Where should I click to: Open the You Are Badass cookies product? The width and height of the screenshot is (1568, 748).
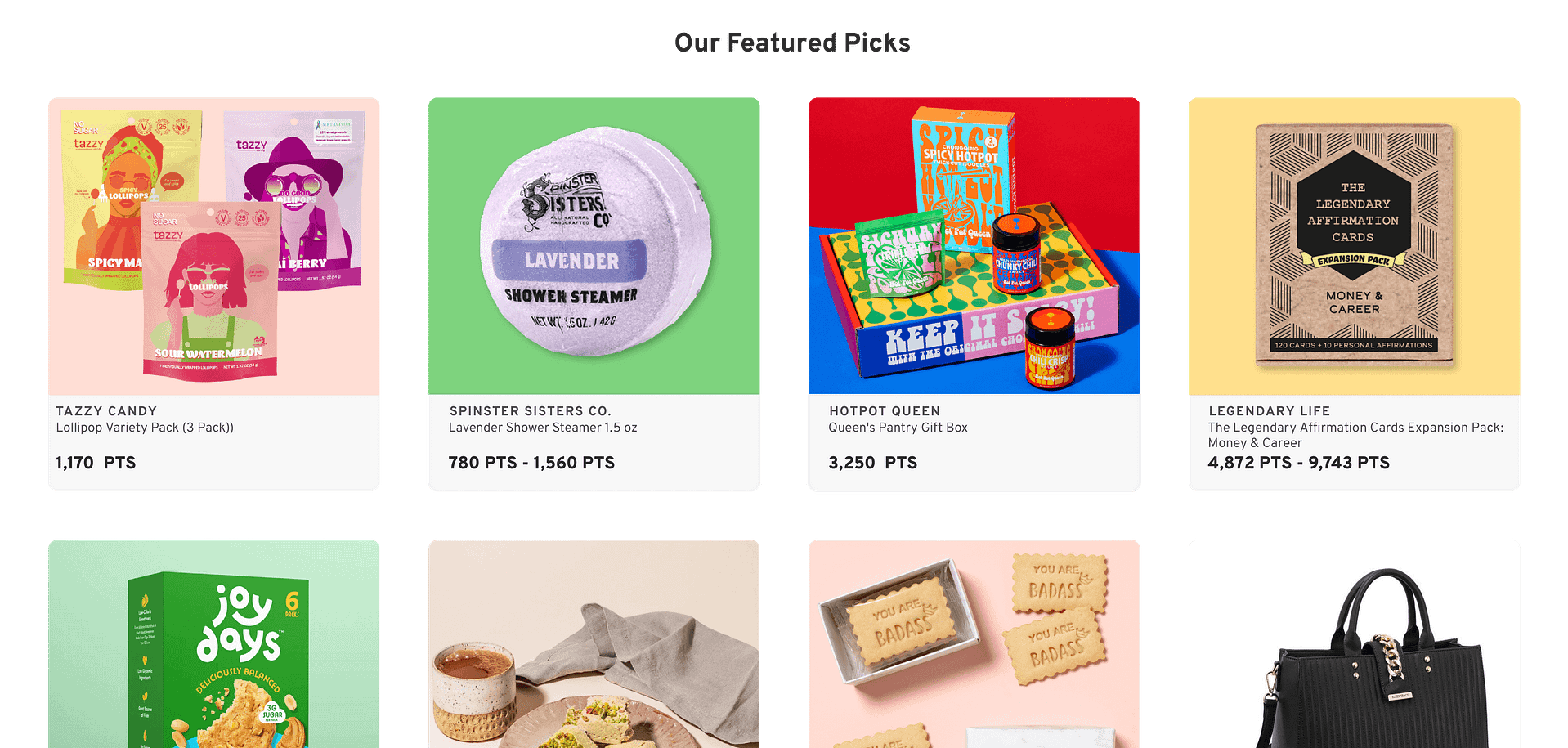(974, 646)
